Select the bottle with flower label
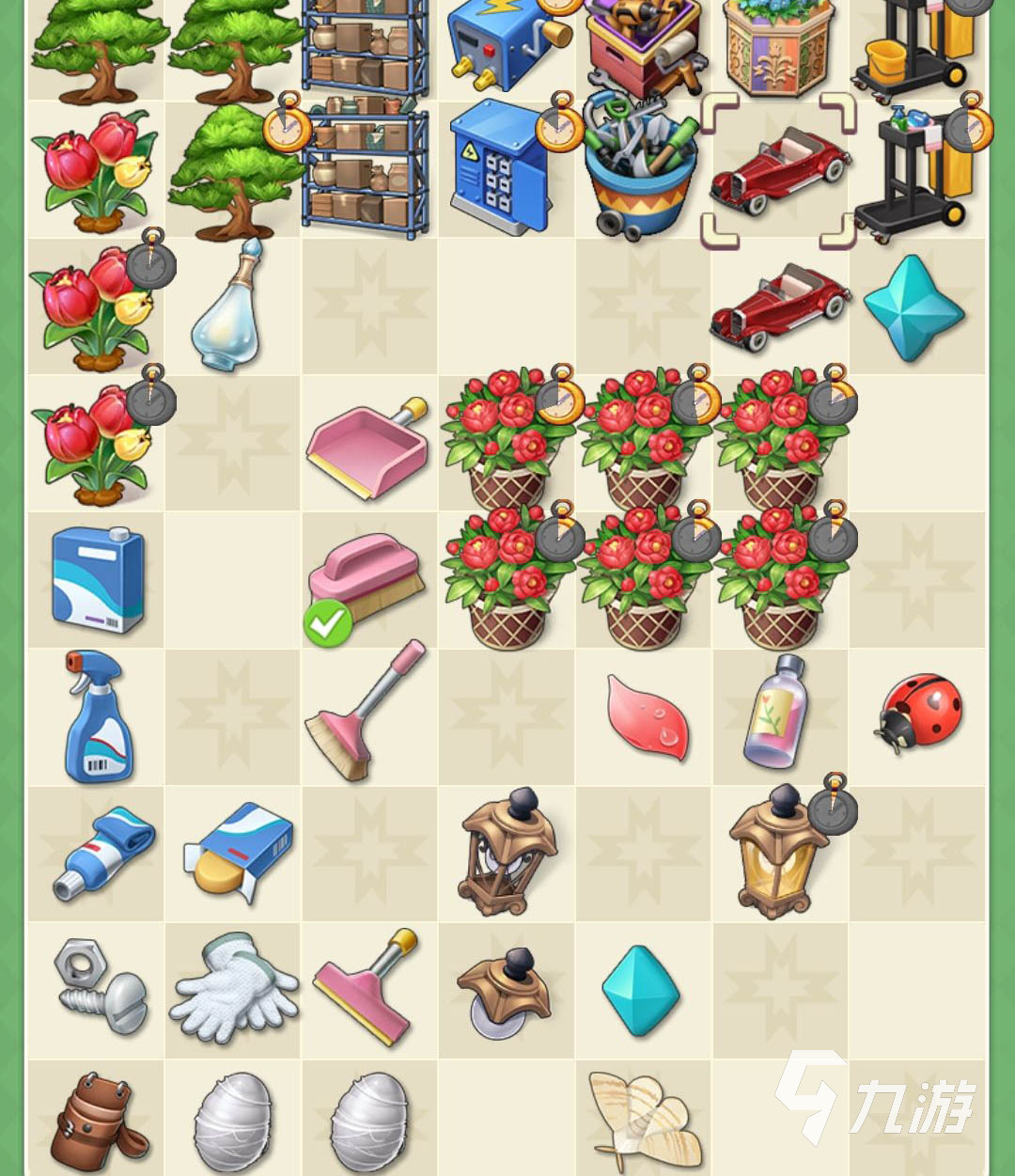The image size is (1015, 1176). tap(776, 713)
